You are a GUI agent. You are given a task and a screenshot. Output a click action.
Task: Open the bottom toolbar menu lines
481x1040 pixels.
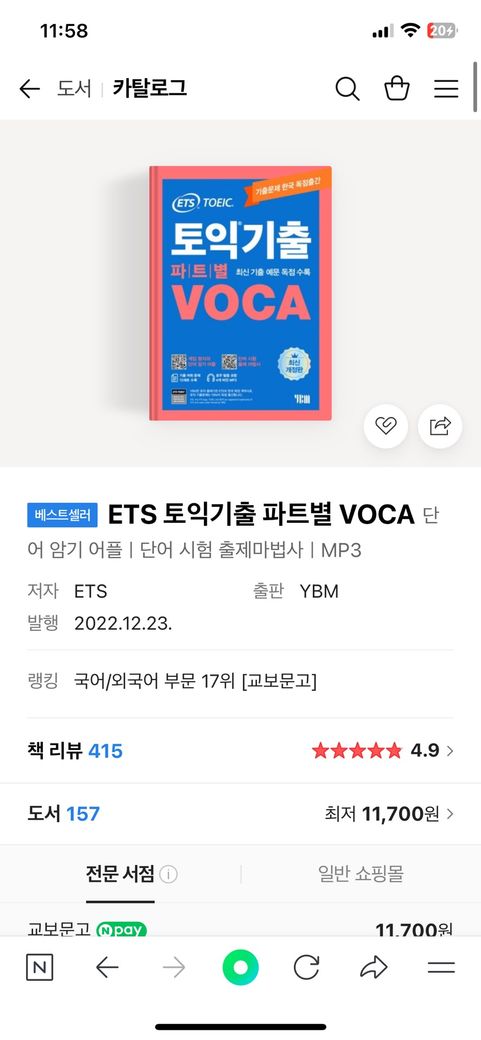coord(441,968)
